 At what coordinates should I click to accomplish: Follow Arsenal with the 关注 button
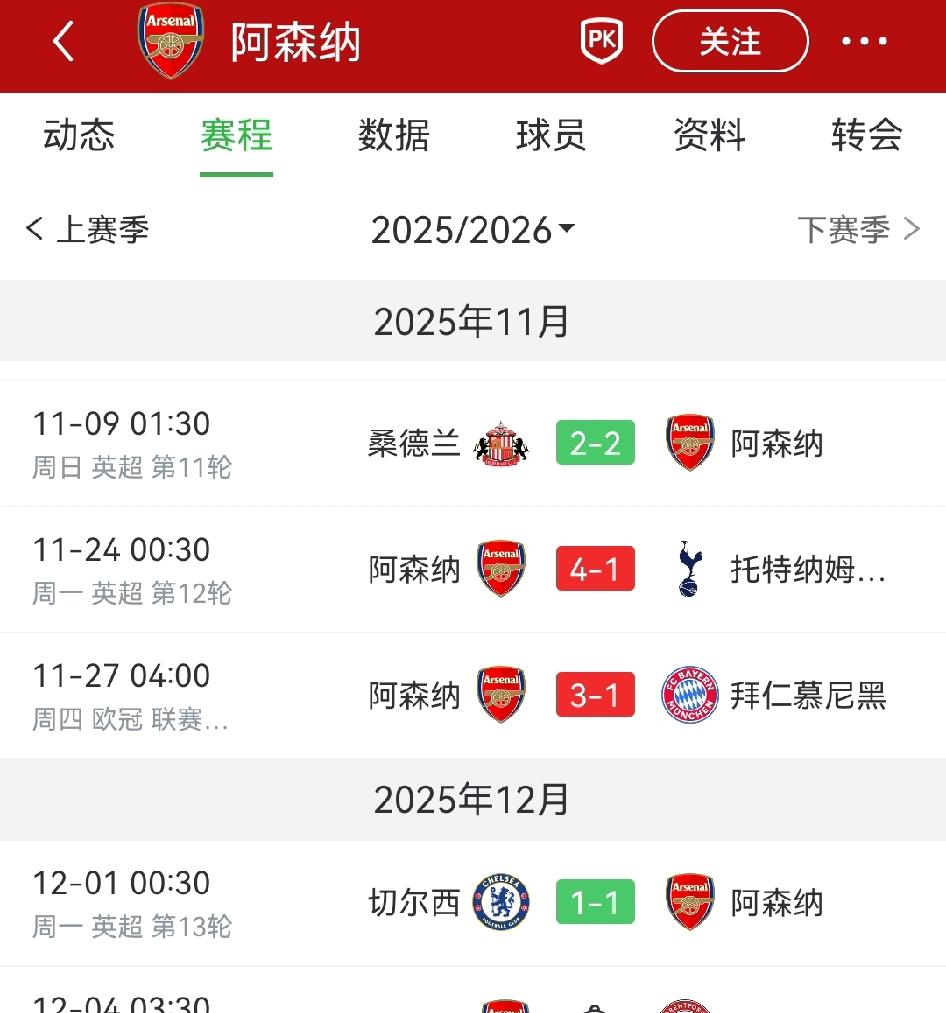pyautogui.click(x=729, y=42)
